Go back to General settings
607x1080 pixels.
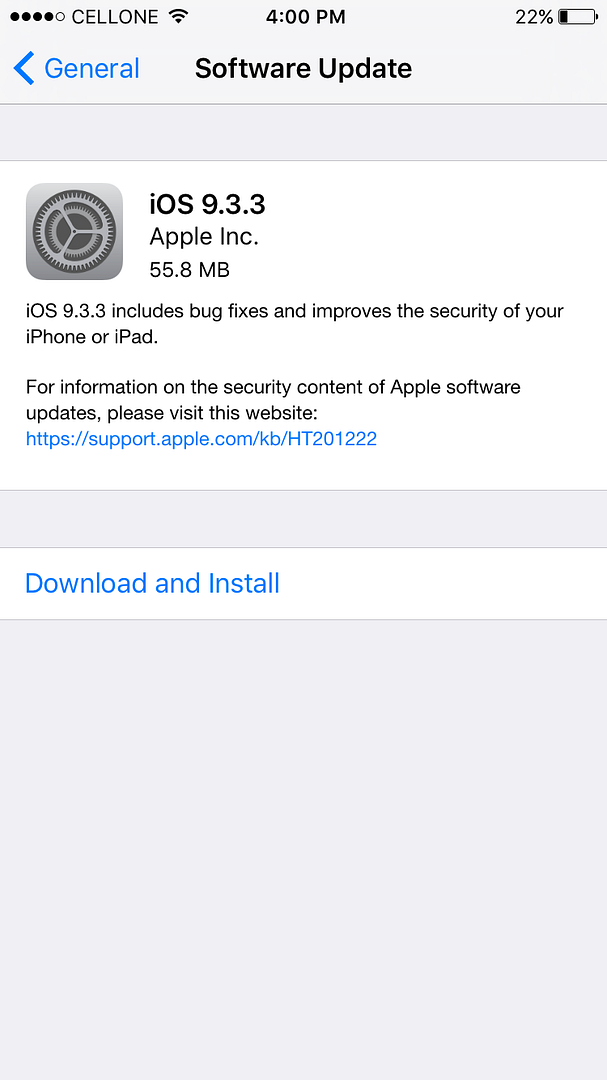pyautogui.click(x=77, y=69)
